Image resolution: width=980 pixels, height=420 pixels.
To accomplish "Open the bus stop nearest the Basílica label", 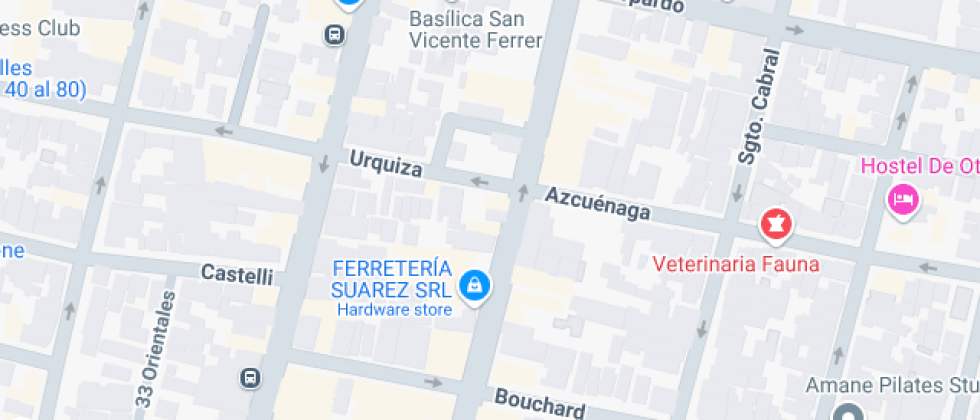I will click(333, 35).
